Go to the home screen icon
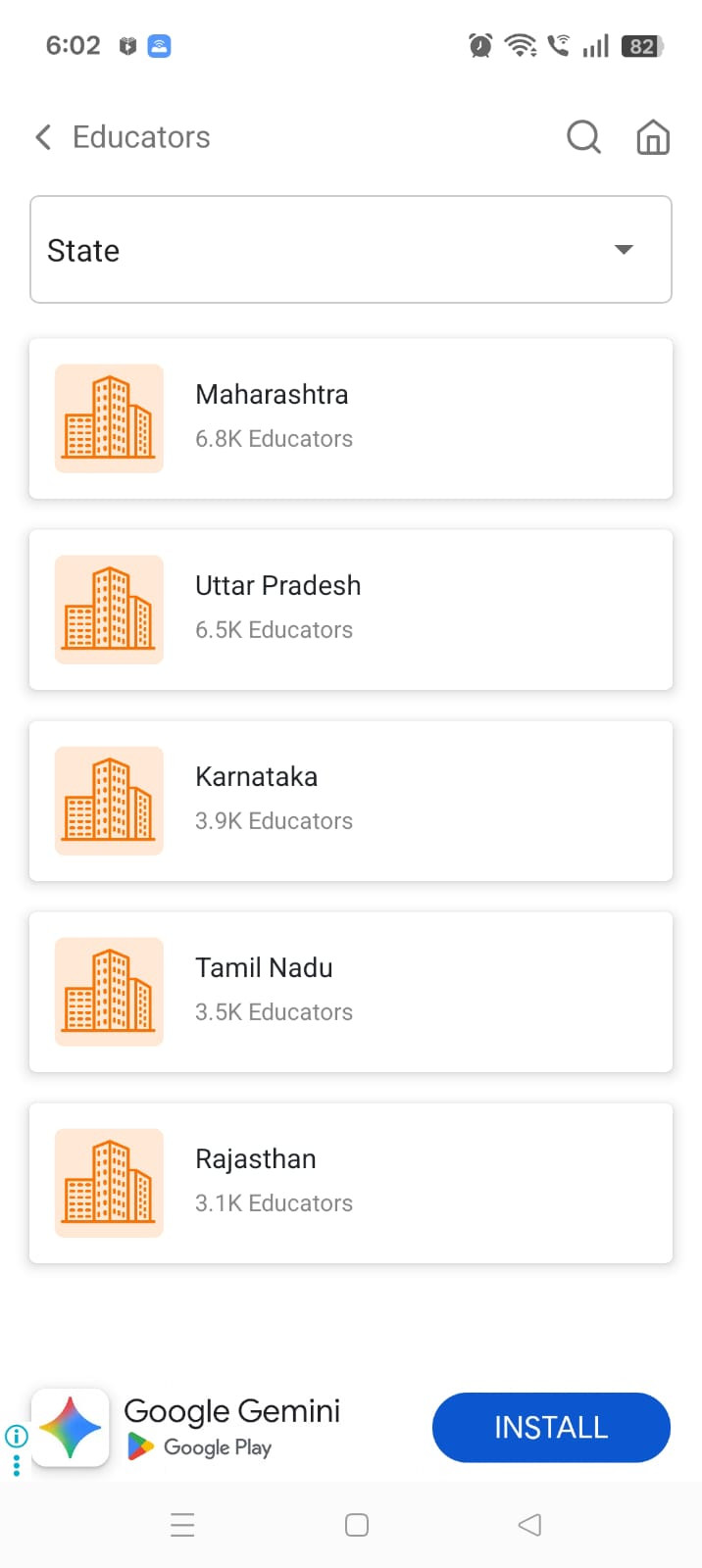Screen dimensions: 702x1568 (x=653, y=137)
